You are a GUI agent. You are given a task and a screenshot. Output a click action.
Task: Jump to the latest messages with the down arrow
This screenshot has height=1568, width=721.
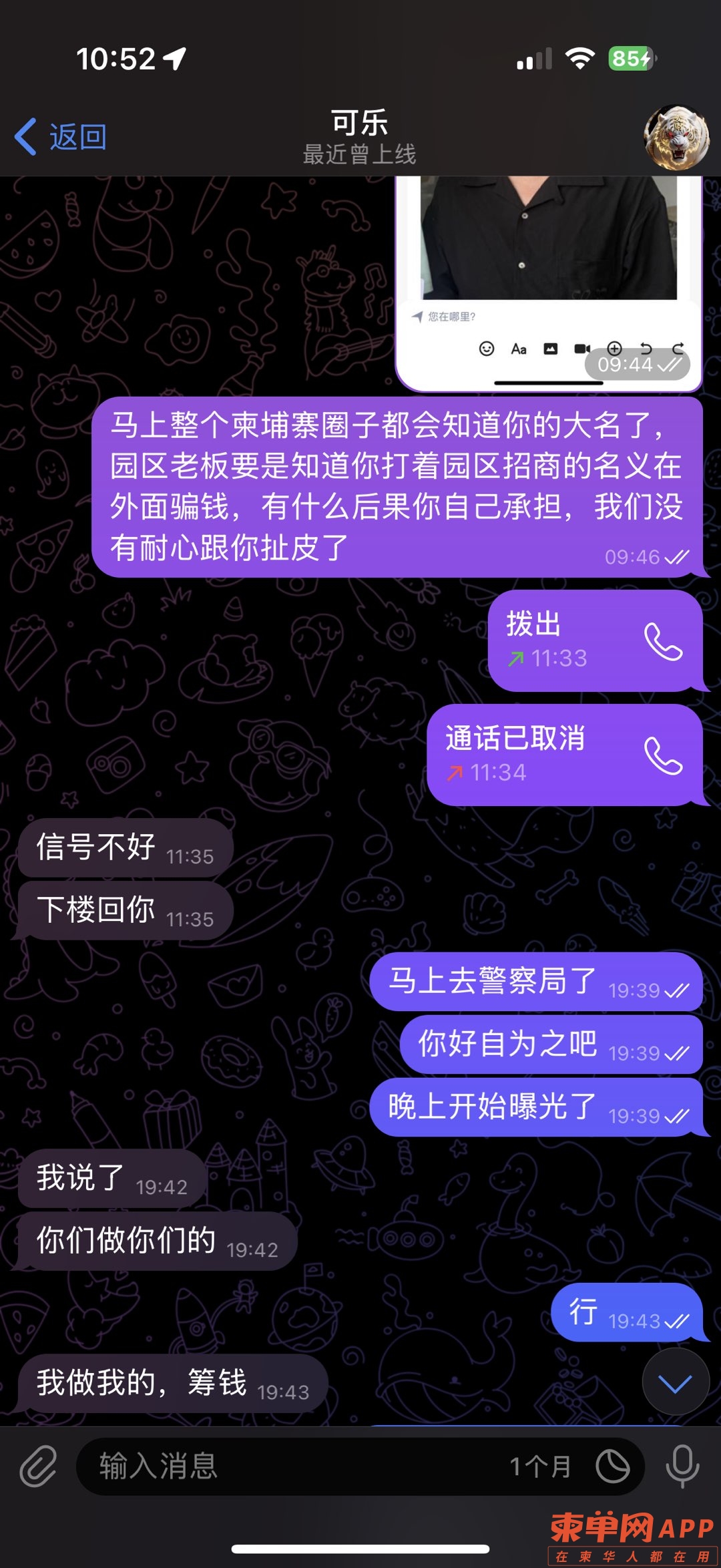point(675,1382)
